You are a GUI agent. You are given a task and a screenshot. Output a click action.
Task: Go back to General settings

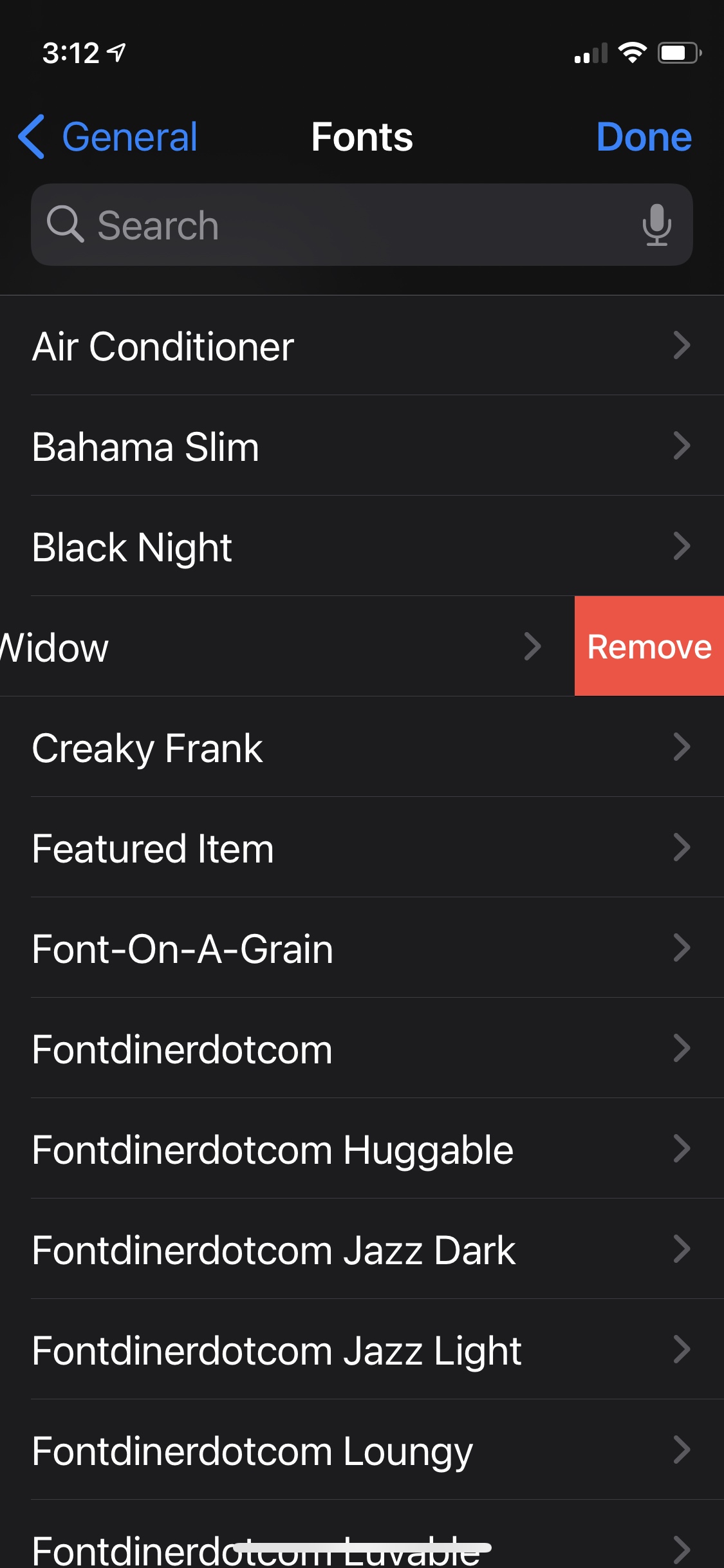[108, 137]
